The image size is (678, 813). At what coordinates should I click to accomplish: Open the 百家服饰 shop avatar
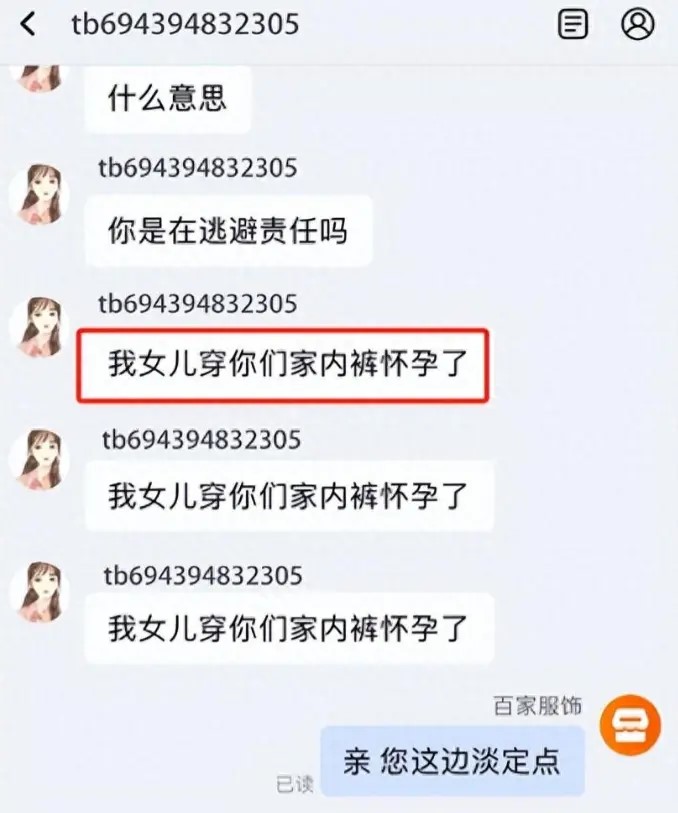pos(630,725)
